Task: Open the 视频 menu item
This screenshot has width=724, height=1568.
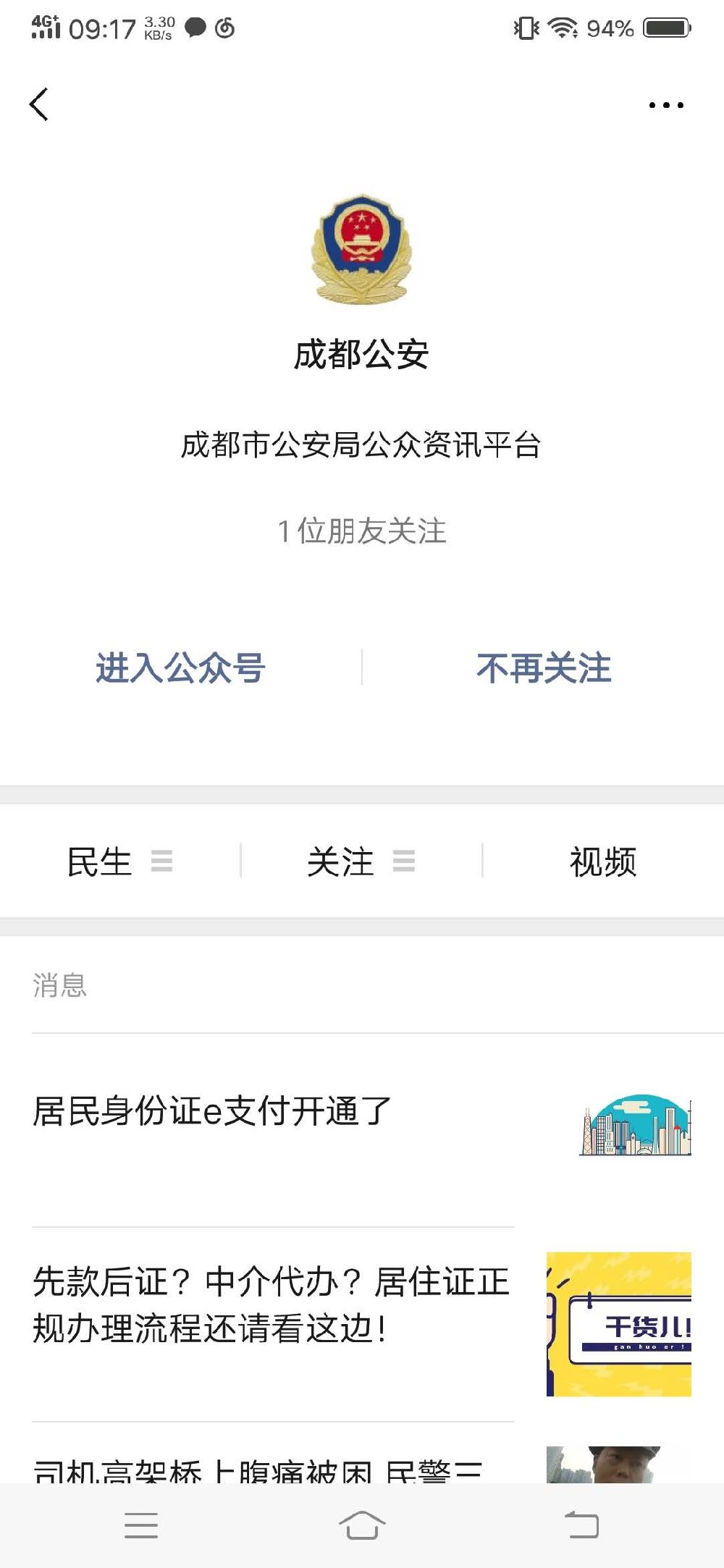Action: coord(602,861)
